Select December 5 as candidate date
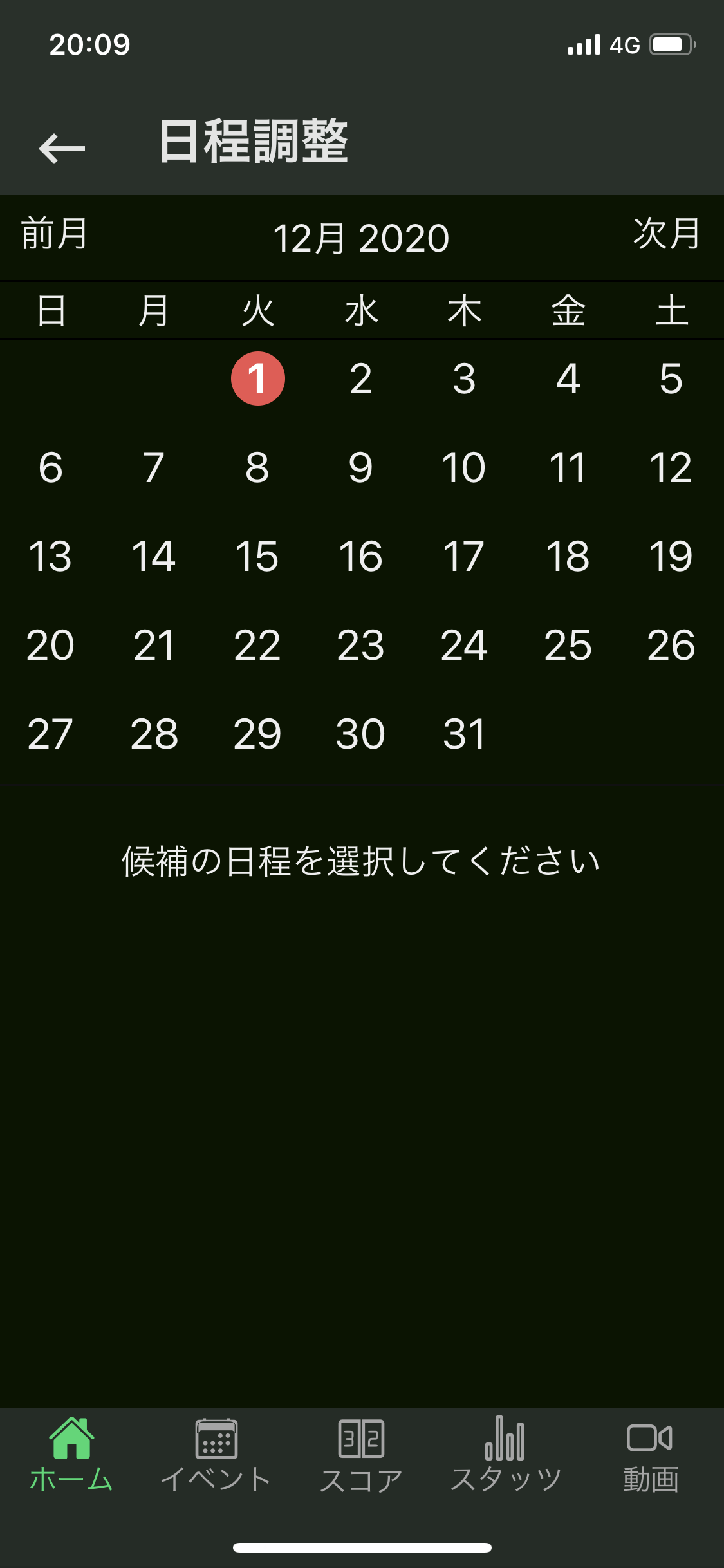Screen dimensions: 724x1568 pyautogui.click(x=671, y=378)
